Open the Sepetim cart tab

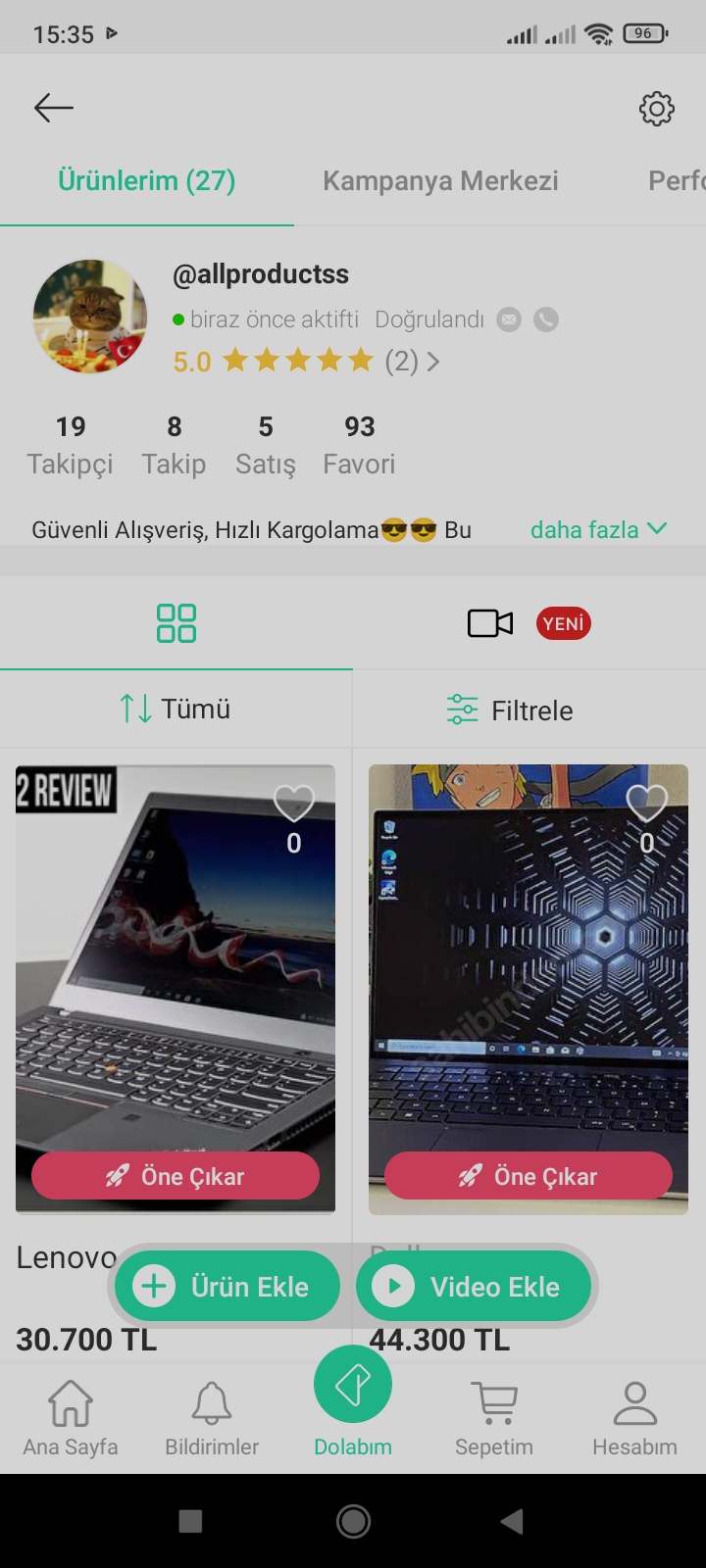click(x=494, y=1417)
